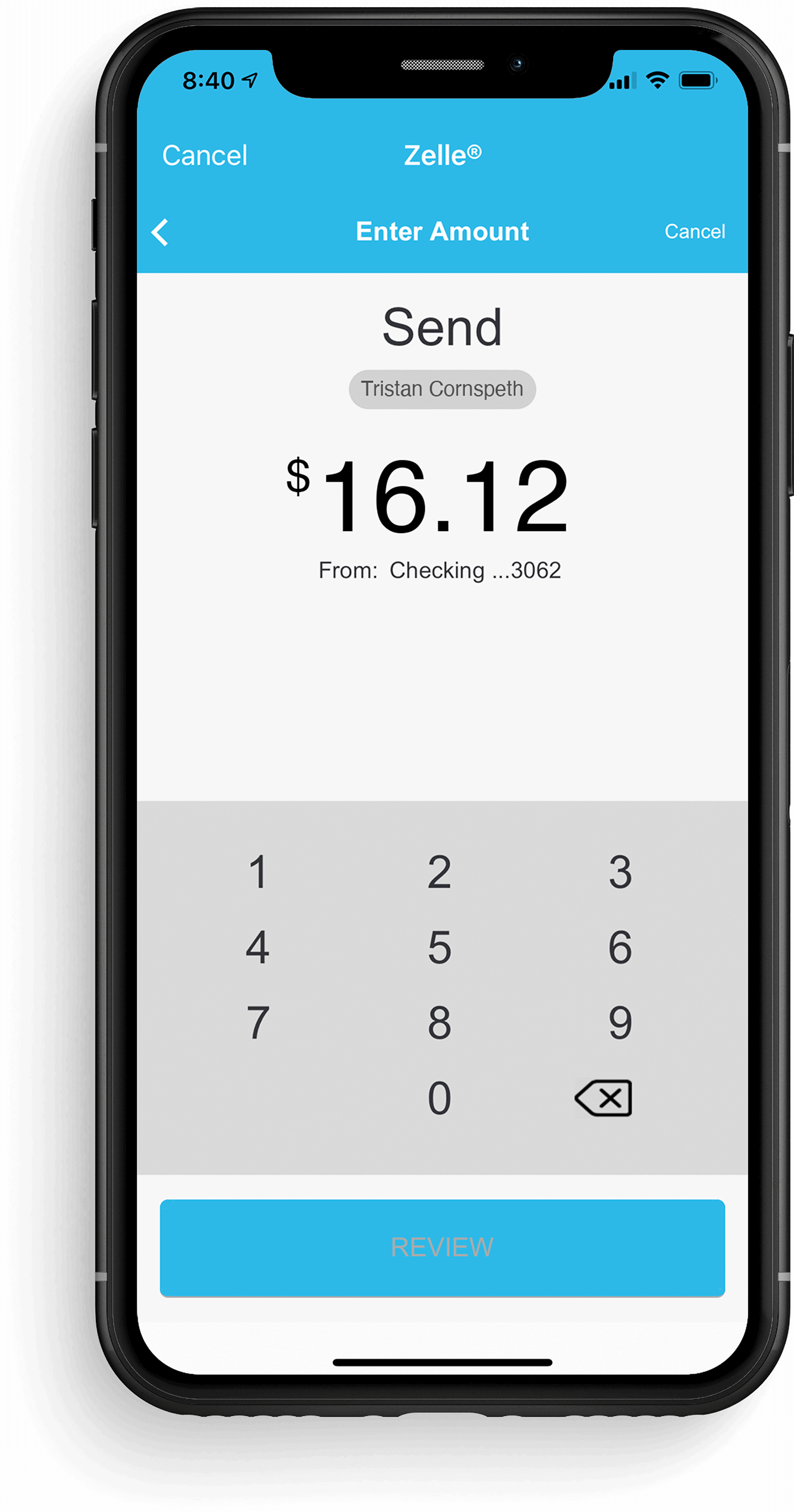Screen dimensions: 794x1512
Task: Enter digit 7 on the keypad
Action: (258, 1023)
